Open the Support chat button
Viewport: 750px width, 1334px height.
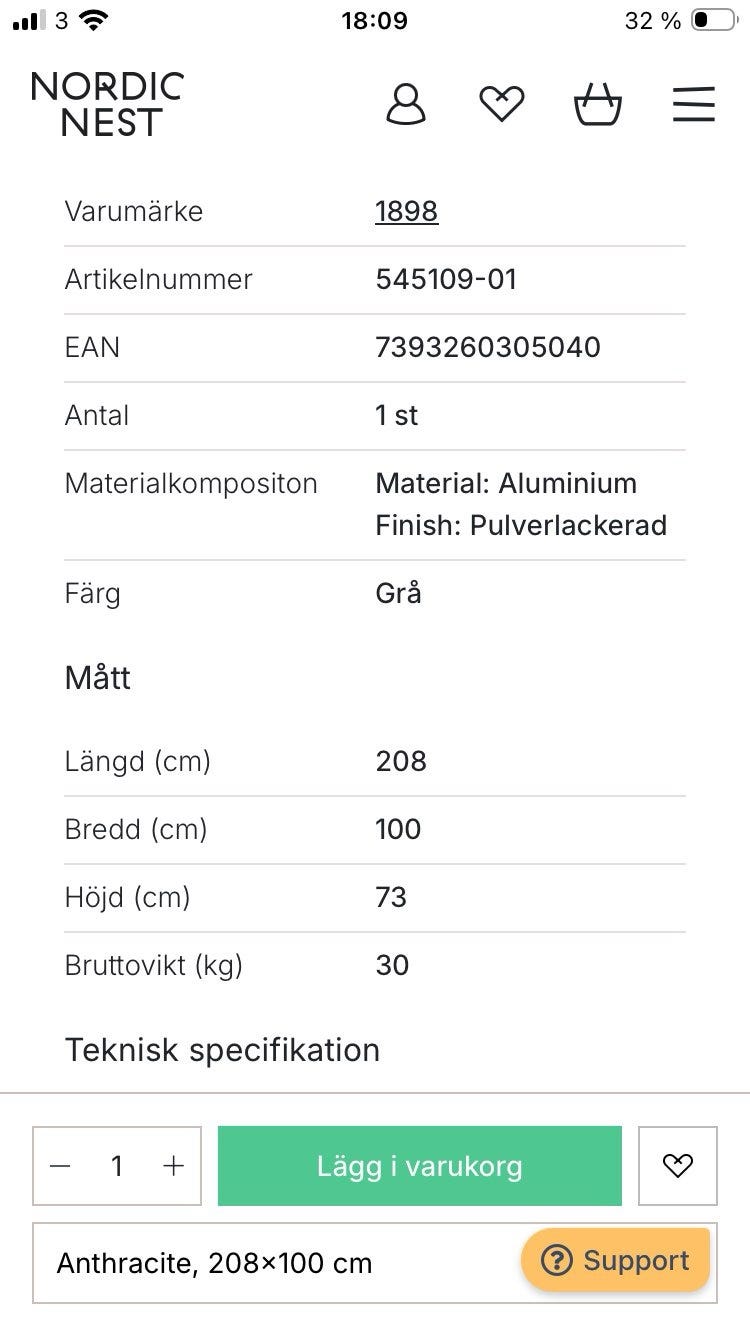(x=616, y=1260)
